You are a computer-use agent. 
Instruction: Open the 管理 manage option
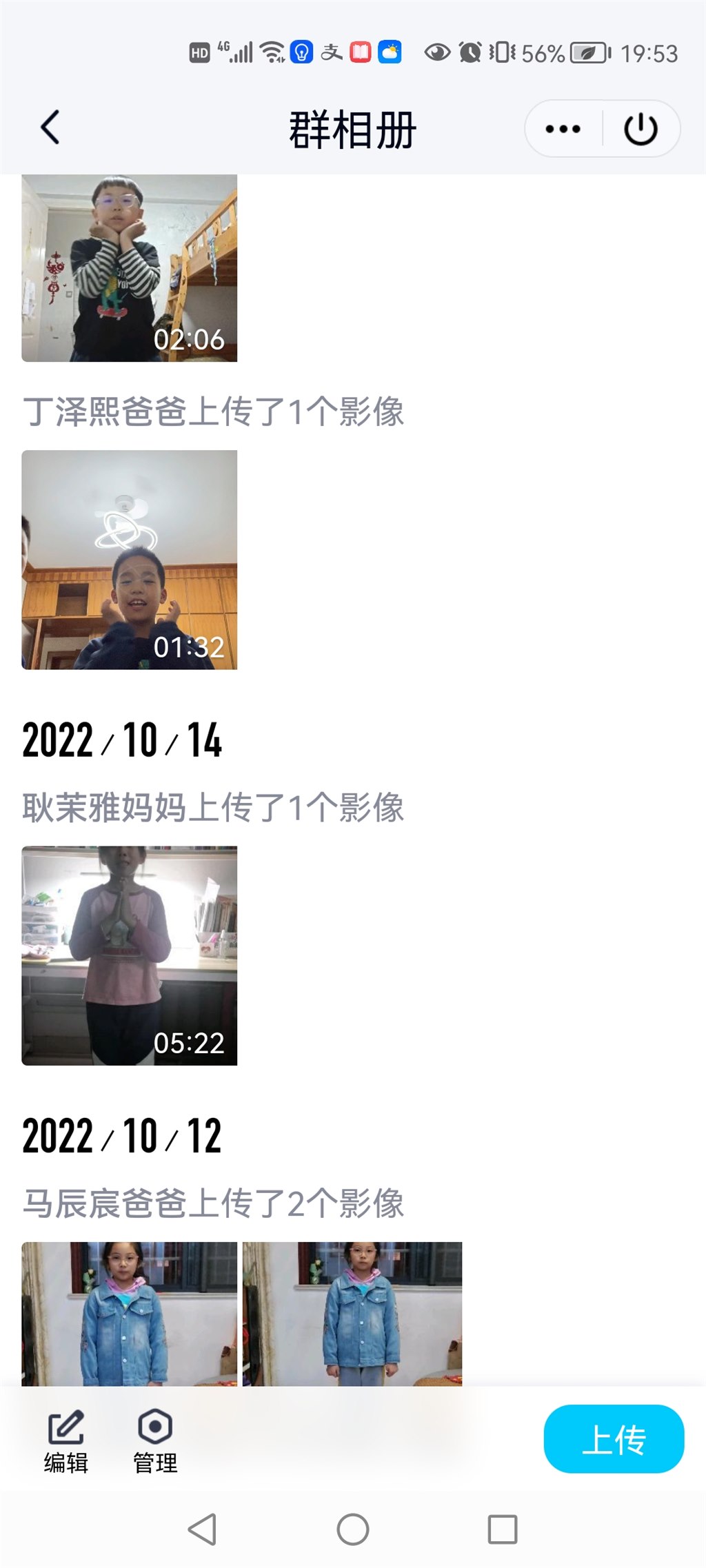(x=155, y=1440)
